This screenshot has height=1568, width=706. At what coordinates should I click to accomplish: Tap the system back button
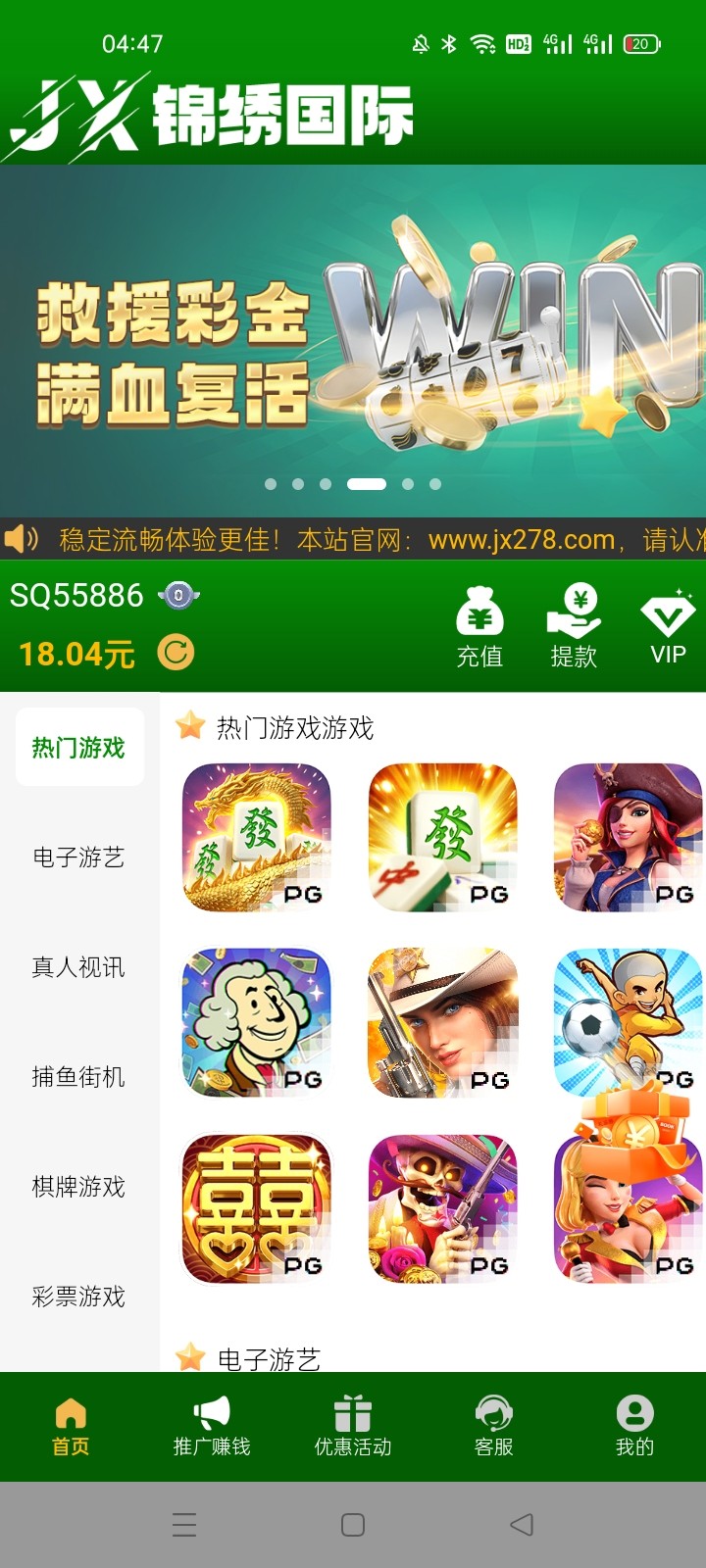[522, 1525]
